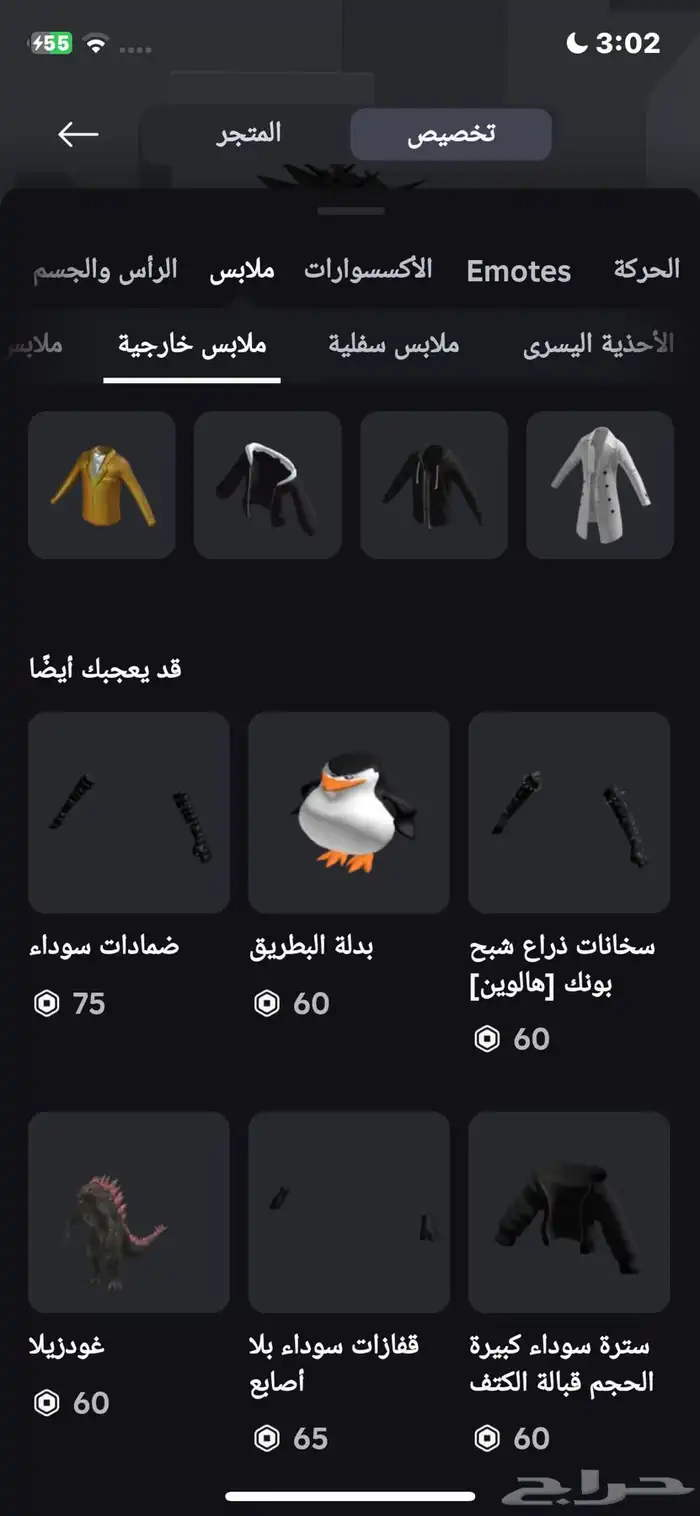Equip the white trench coat item
700x1516 pixels.
(x=600, y=485)
